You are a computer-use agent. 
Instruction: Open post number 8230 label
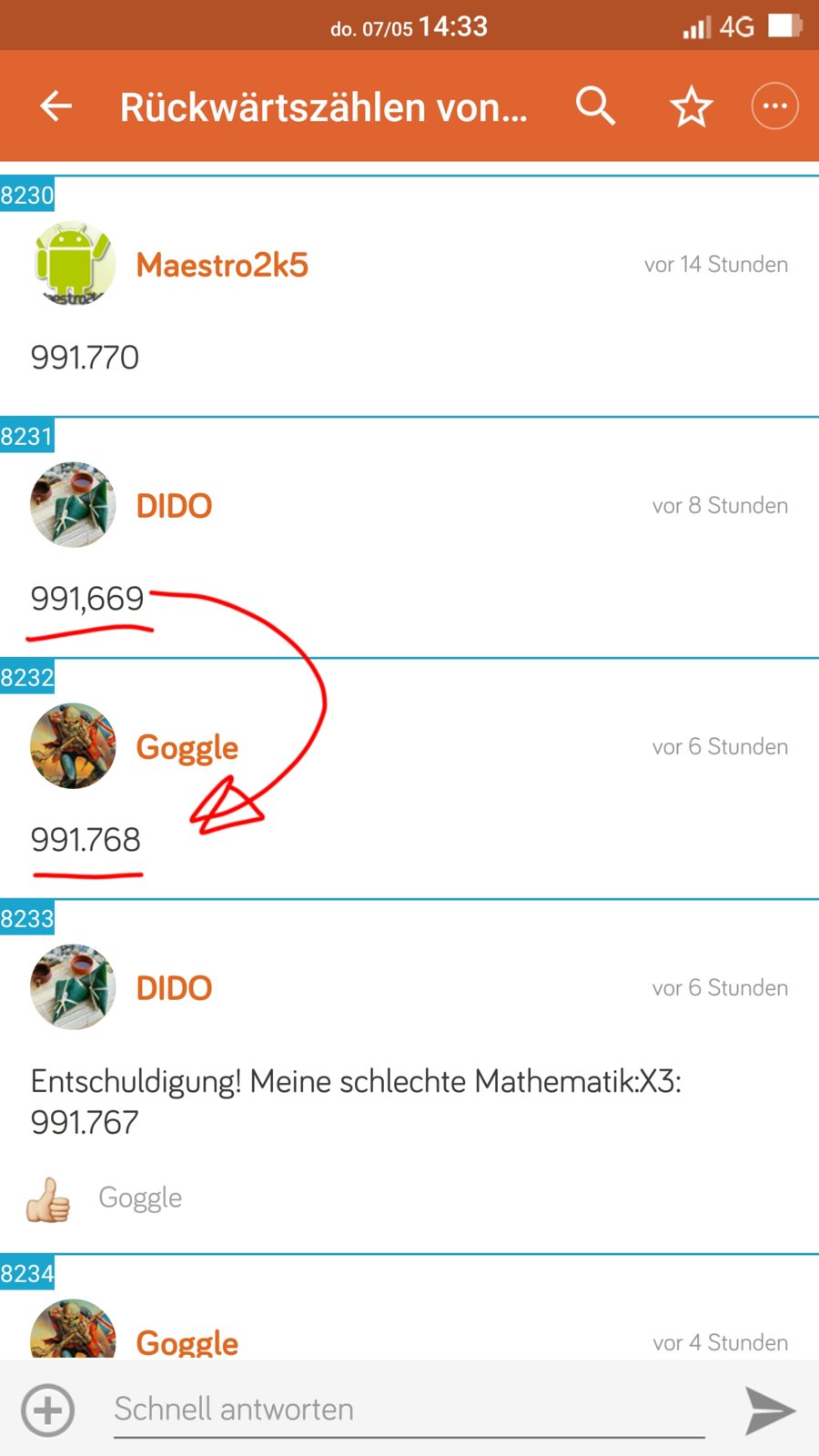click(27, 196)
